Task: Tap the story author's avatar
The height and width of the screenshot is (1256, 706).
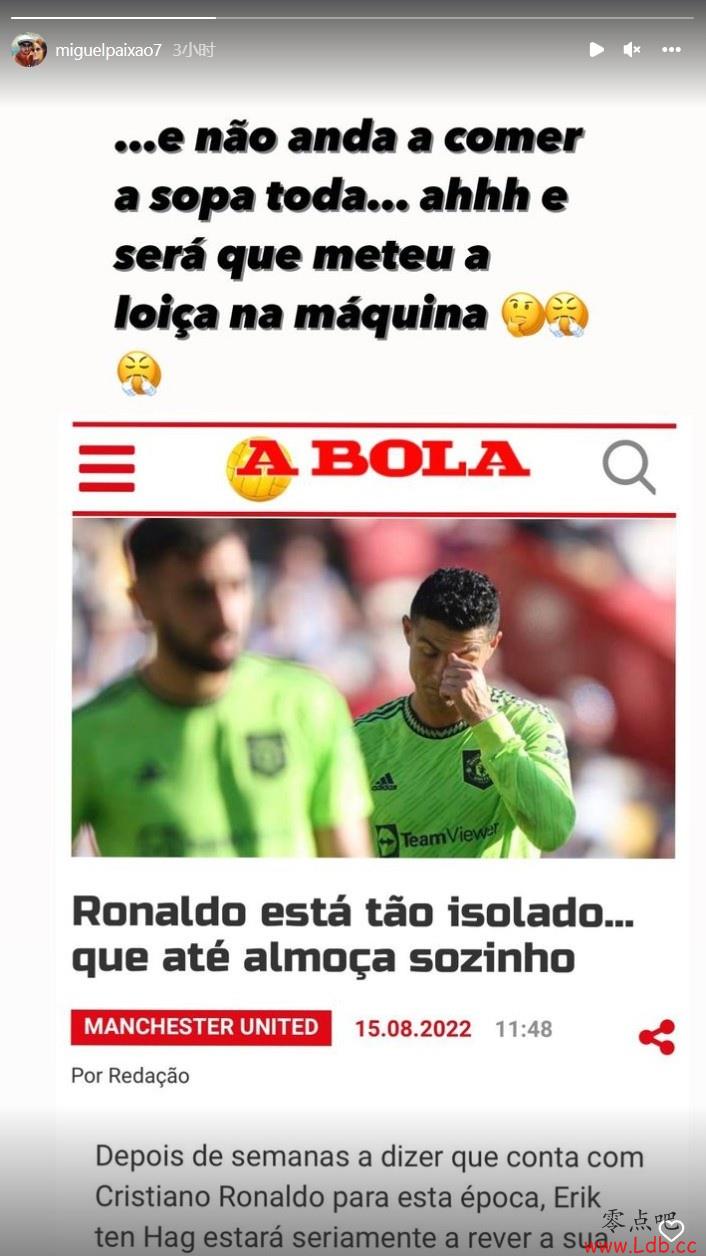Action: [29, 50]
